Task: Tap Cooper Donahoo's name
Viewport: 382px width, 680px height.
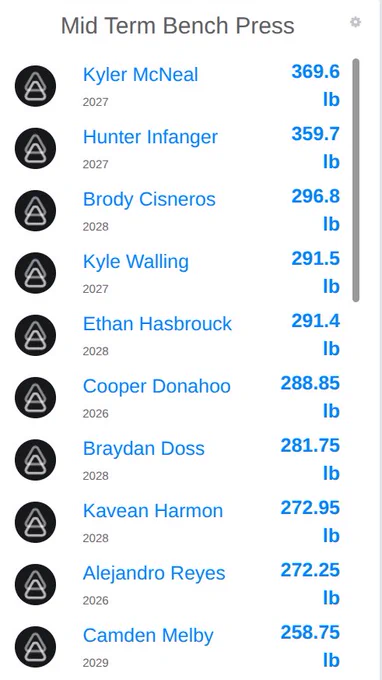Action: (x=157, y=386)
